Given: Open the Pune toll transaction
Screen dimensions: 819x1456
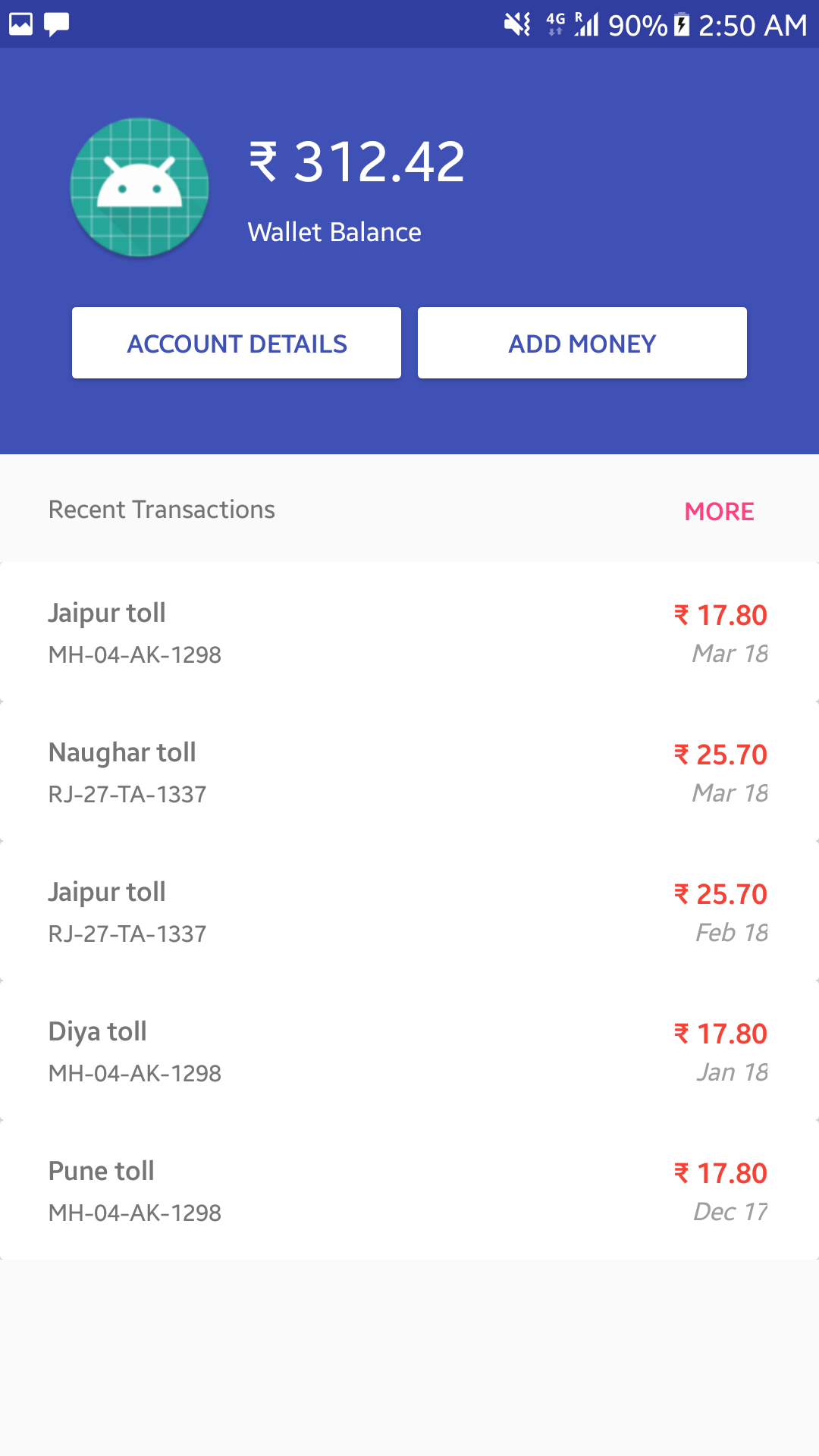Looking at the screenshot, I should click(409, 1191).
